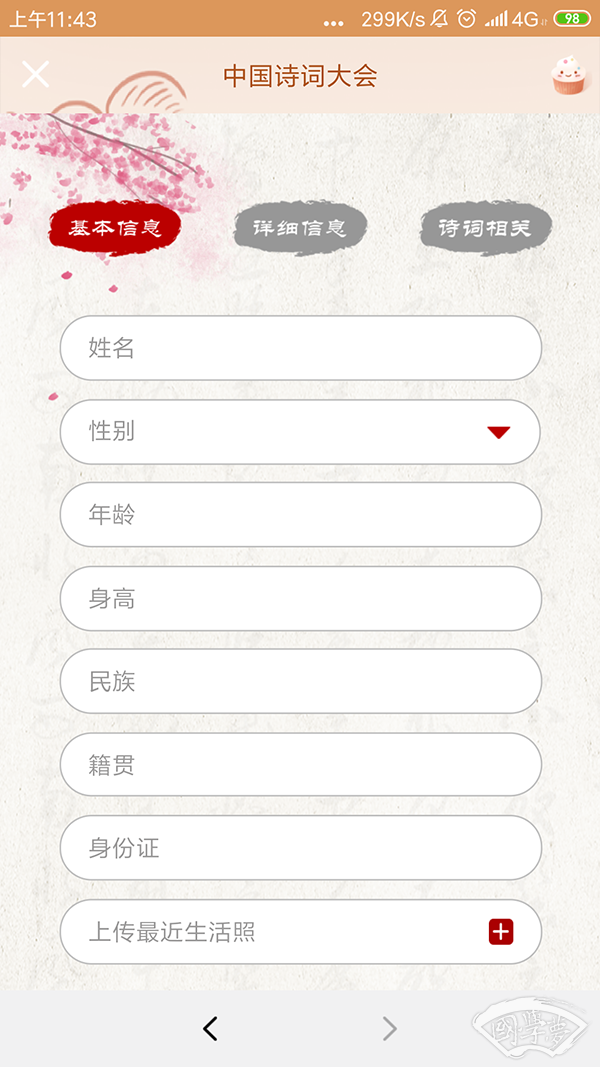Image resolution: width=600 pixels, height=1067 pixels.
Task: Switch to 基本信息 tab
Action: 115,228
